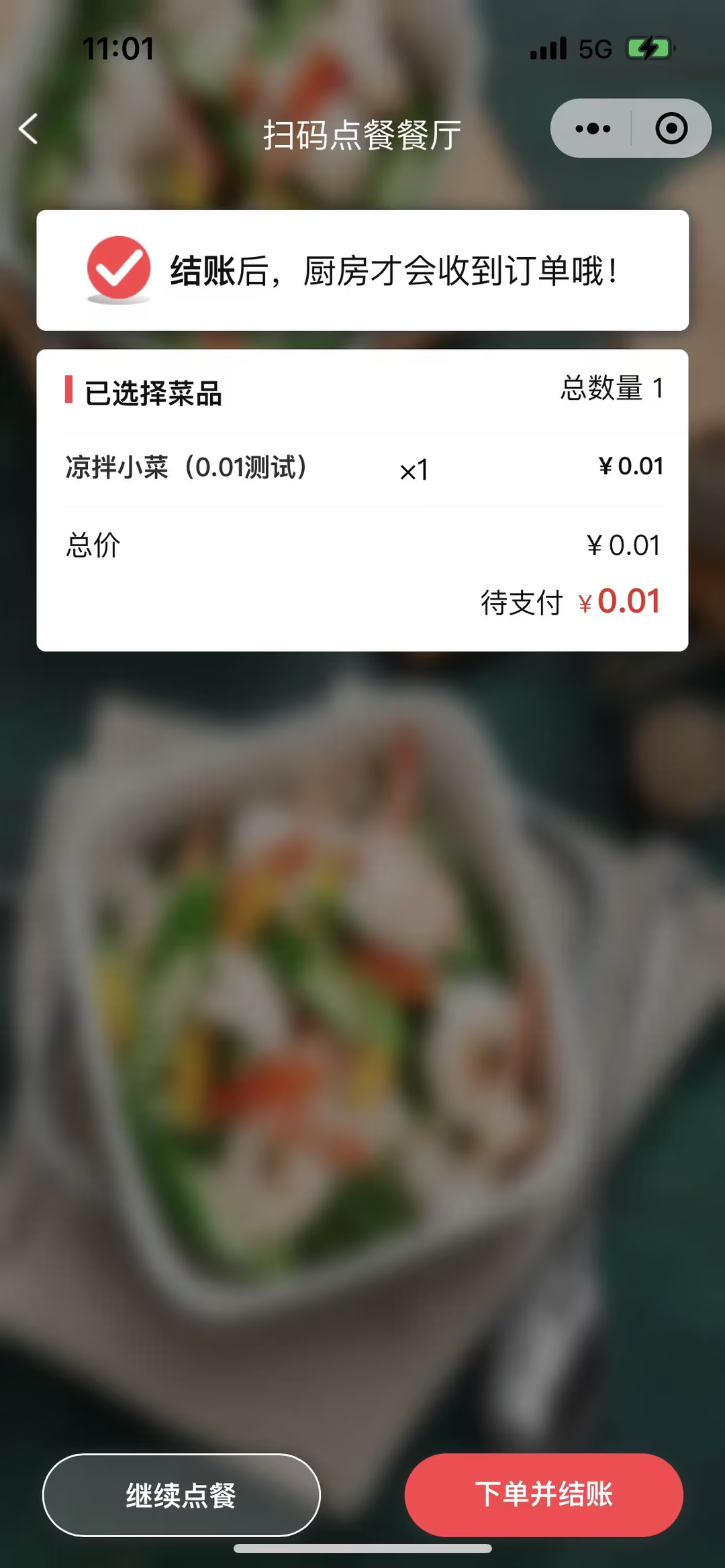Tap 继续点餐 to keep ordering
Viewport: 725px width, 1568px height.
tap(181, 1495)
